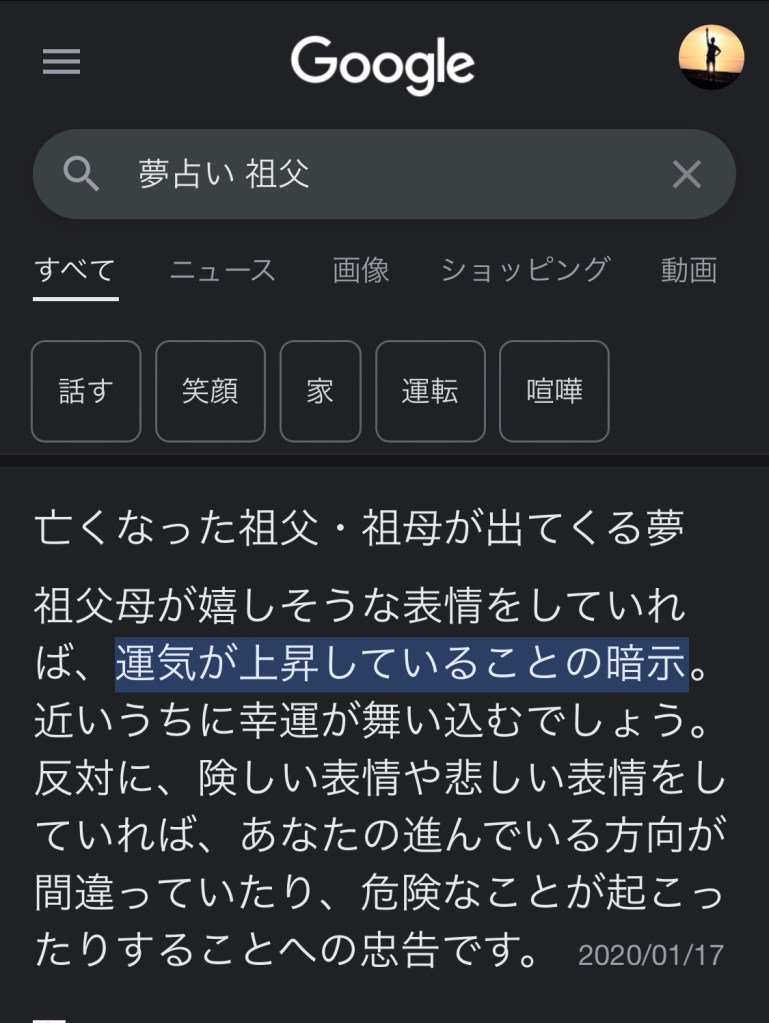Go to the Google home logo

(383, 64)
